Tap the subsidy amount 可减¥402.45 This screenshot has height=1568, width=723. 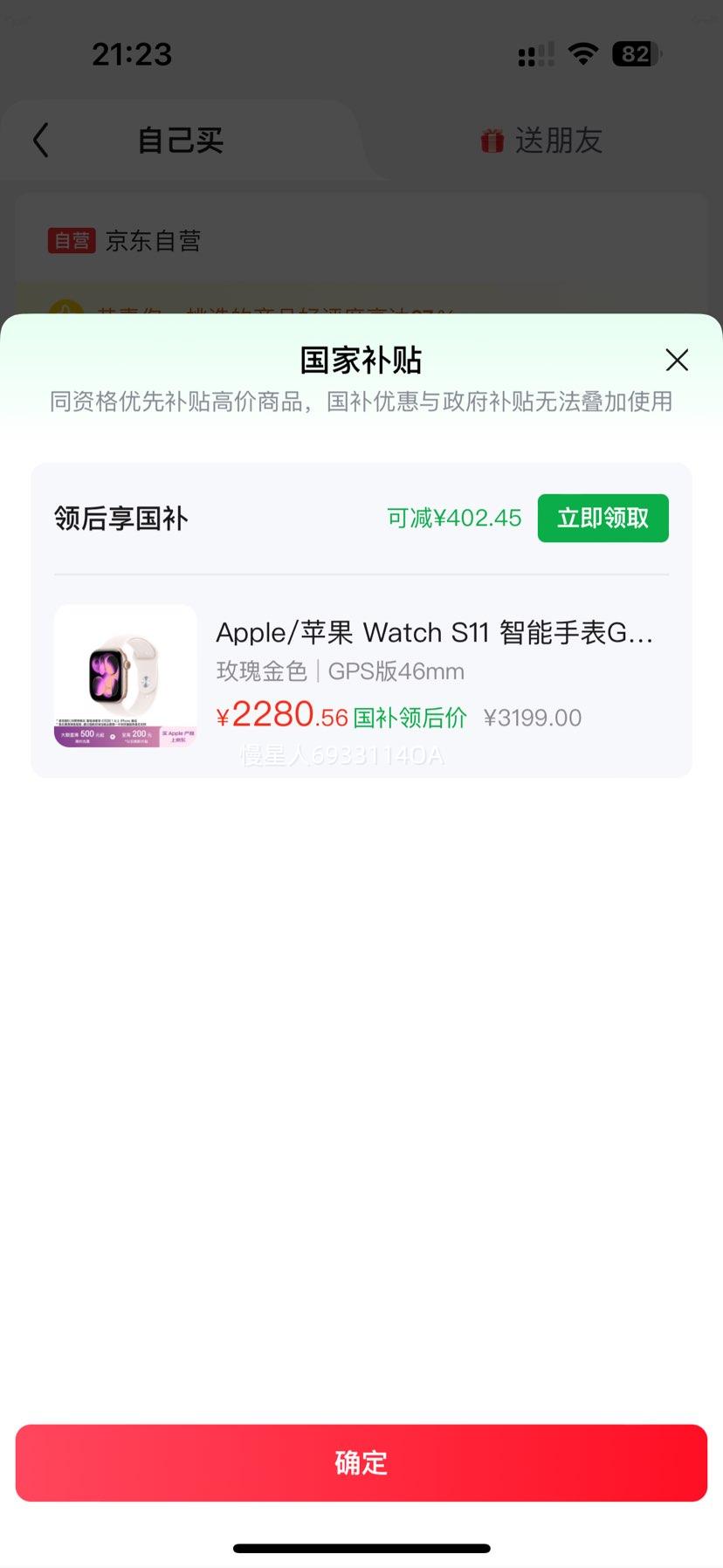(452, 518)
